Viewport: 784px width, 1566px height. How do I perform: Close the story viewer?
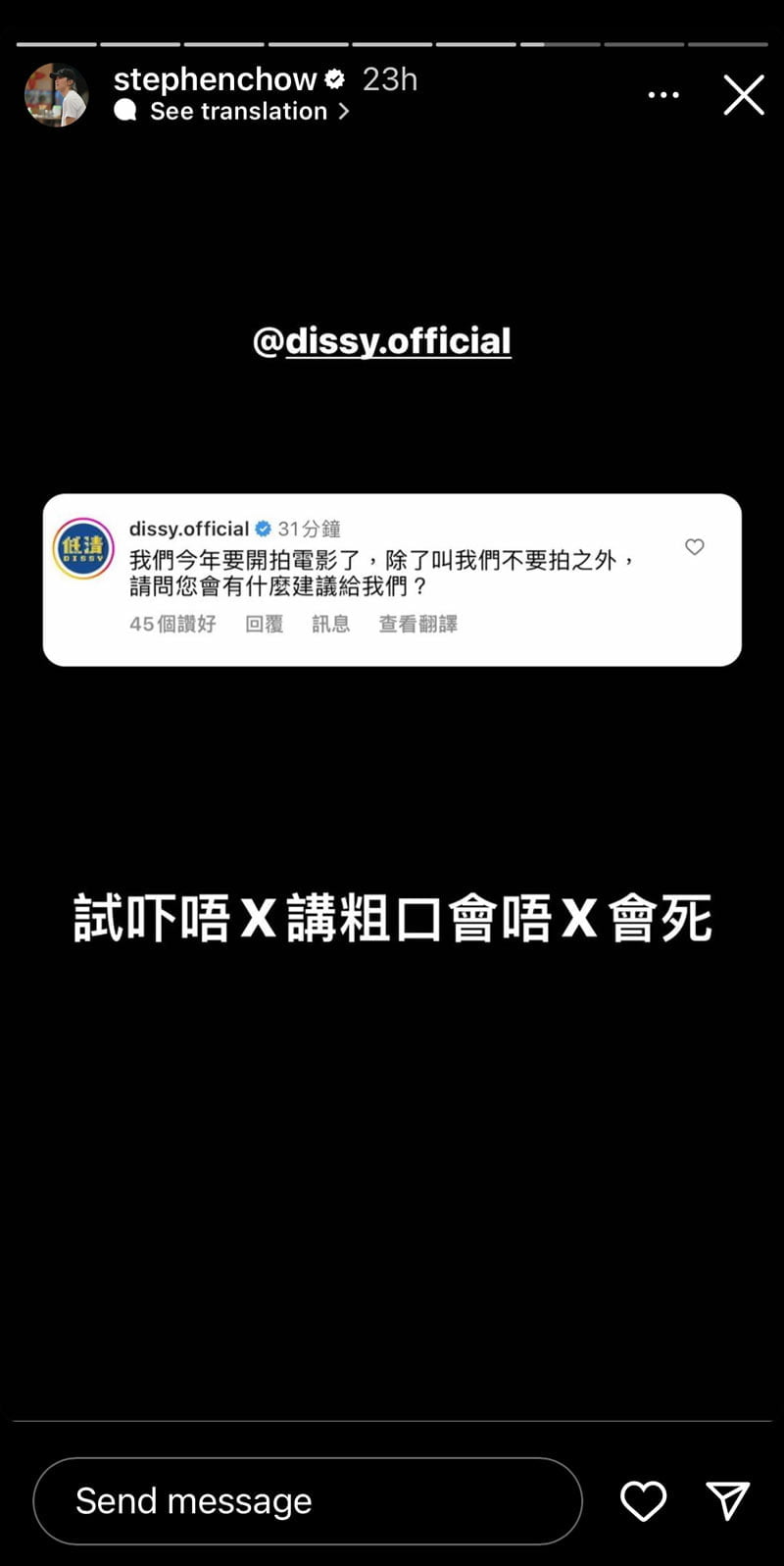coord(743,95)
